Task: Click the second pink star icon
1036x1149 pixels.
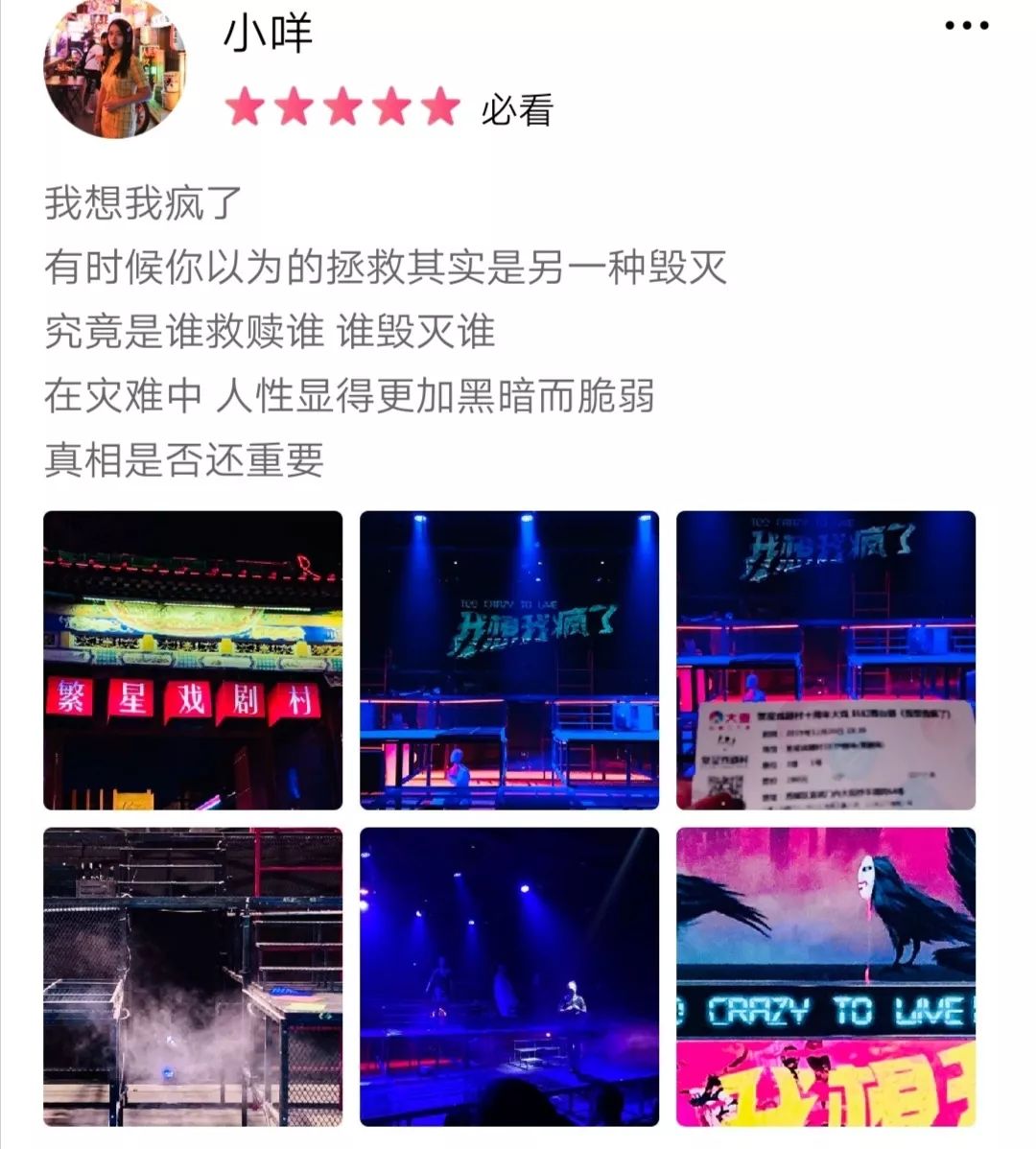Action: [x=295, y=106]
